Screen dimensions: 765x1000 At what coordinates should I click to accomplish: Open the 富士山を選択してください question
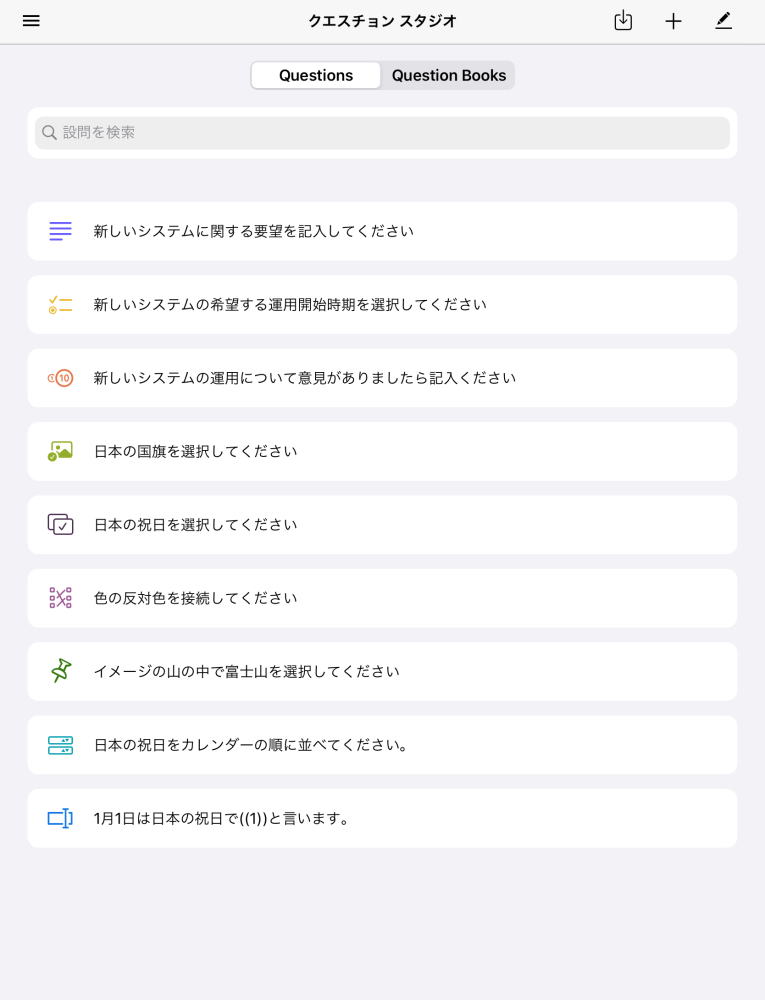click(x=382, y=671)
